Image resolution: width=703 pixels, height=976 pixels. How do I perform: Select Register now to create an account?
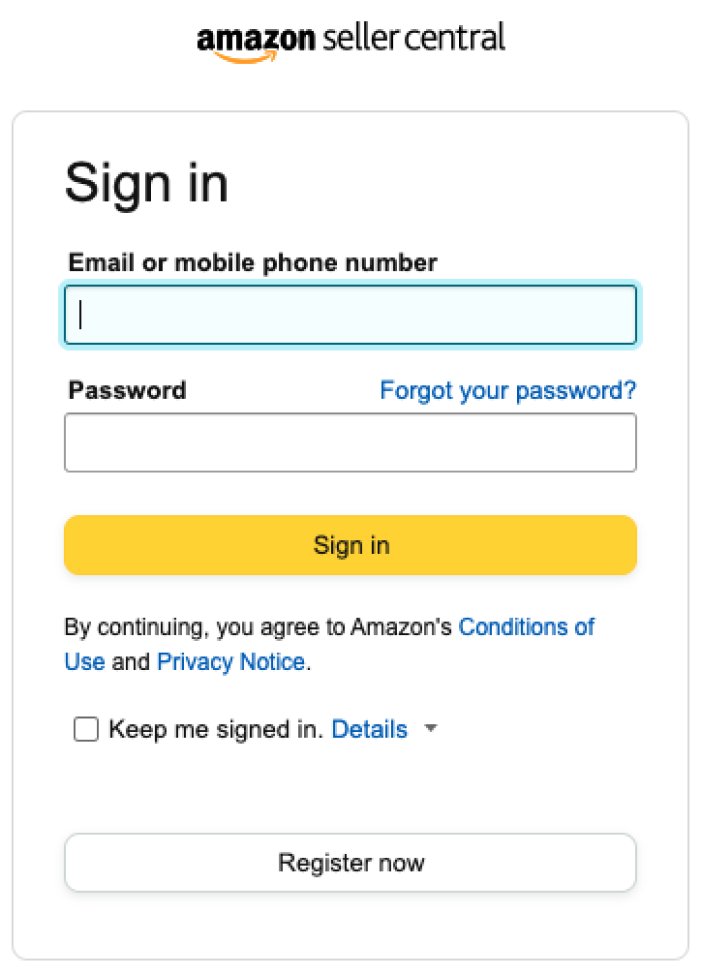pos(350,862)
